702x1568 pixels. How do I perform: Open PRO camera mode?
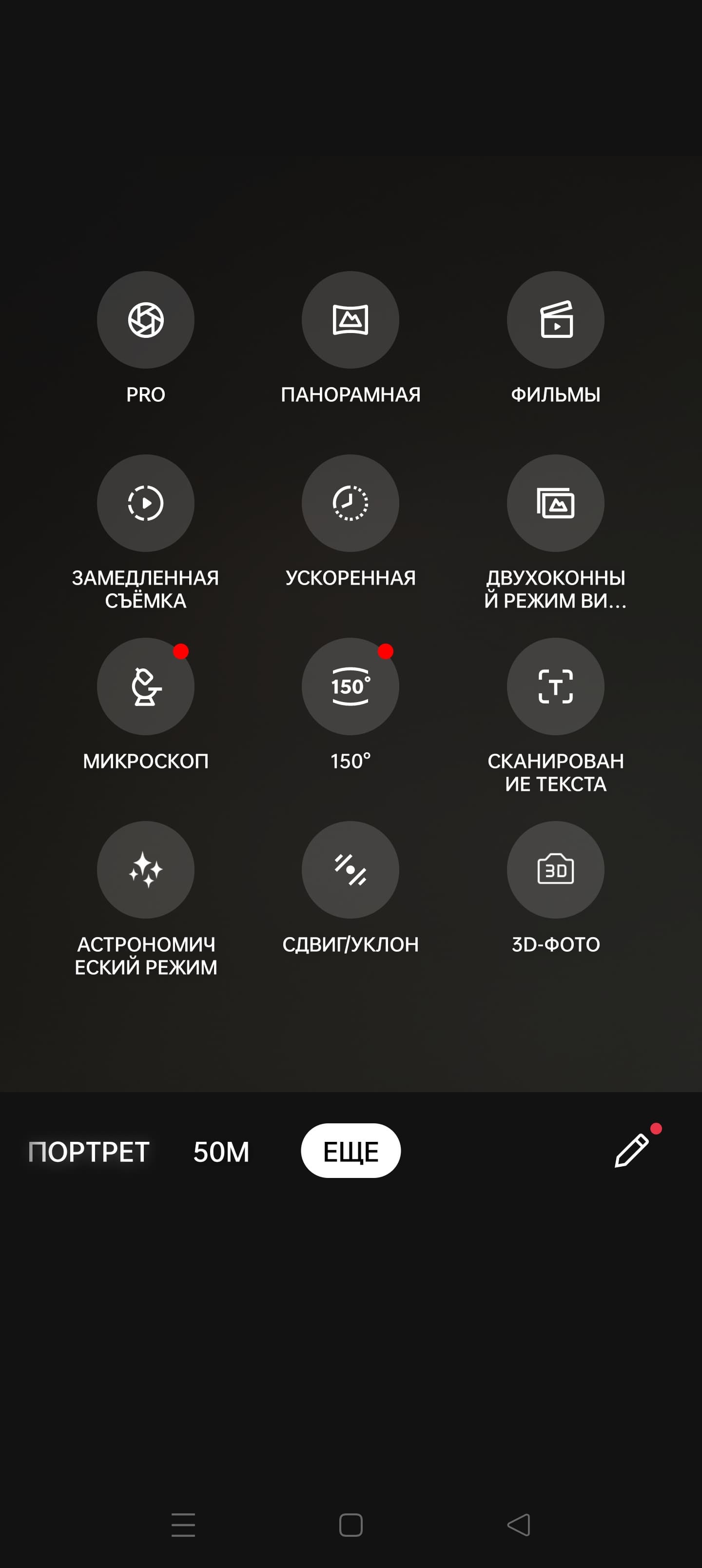click(x=145, y=320)
